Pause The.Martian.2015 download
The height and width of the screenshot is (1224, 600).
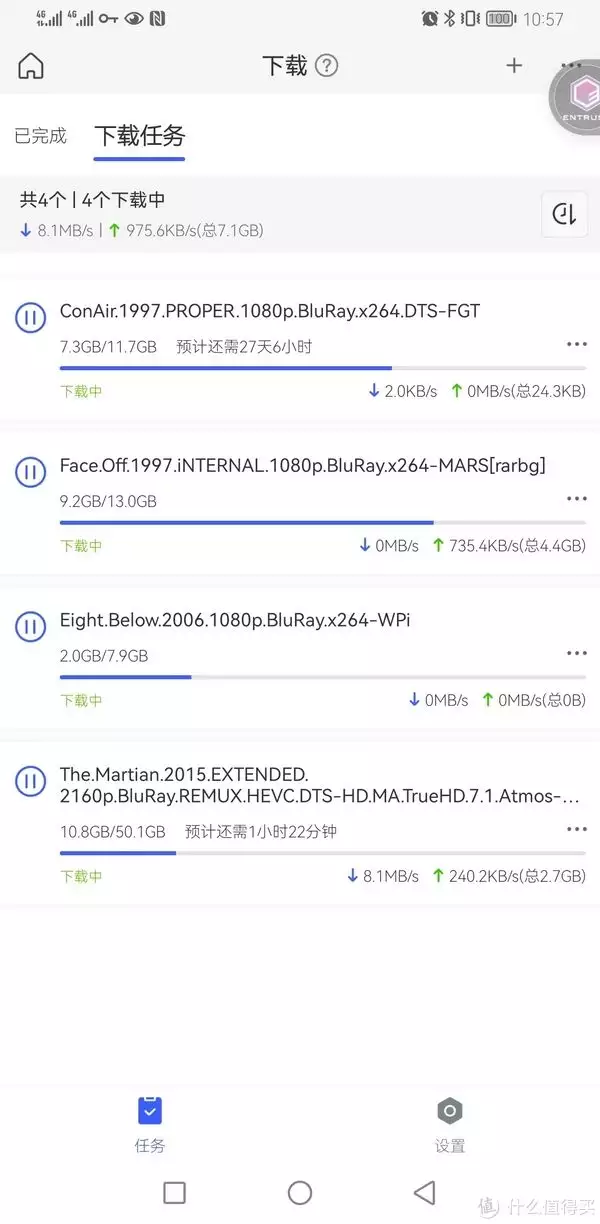(x=31, y=781)
